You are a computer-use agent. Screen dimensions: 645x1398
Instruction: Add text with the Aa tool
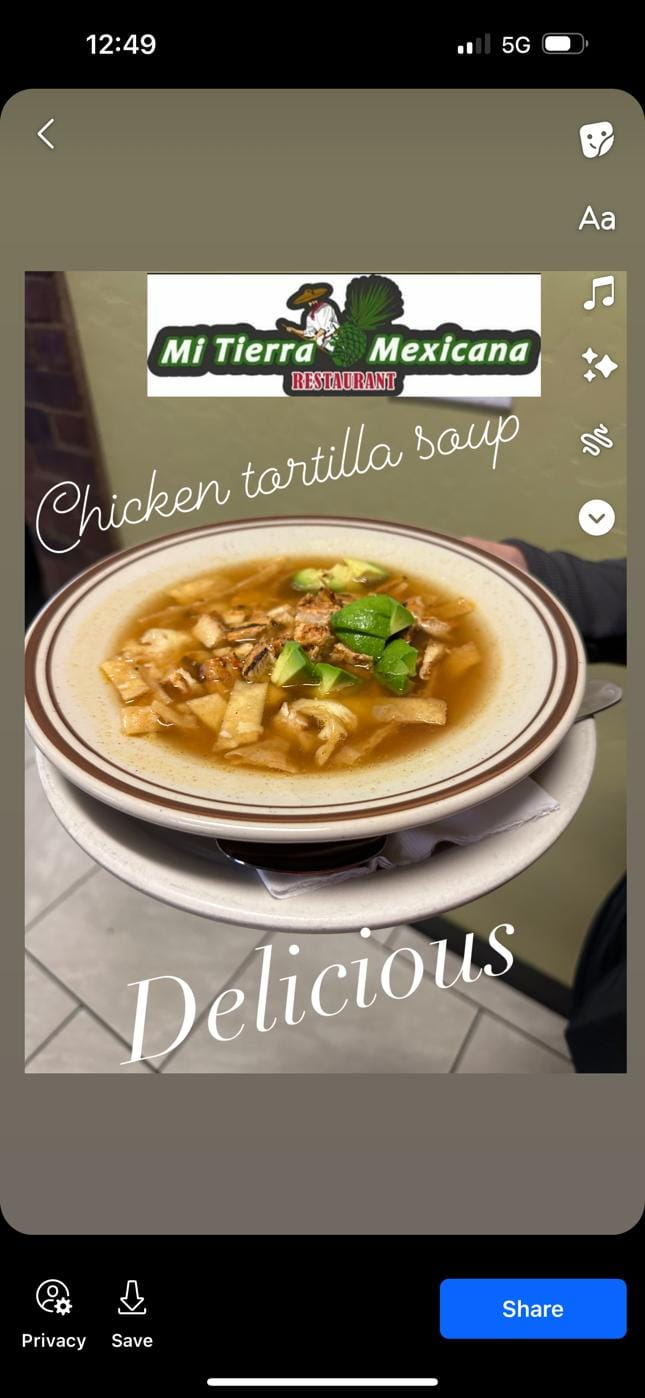pos(597,218)
